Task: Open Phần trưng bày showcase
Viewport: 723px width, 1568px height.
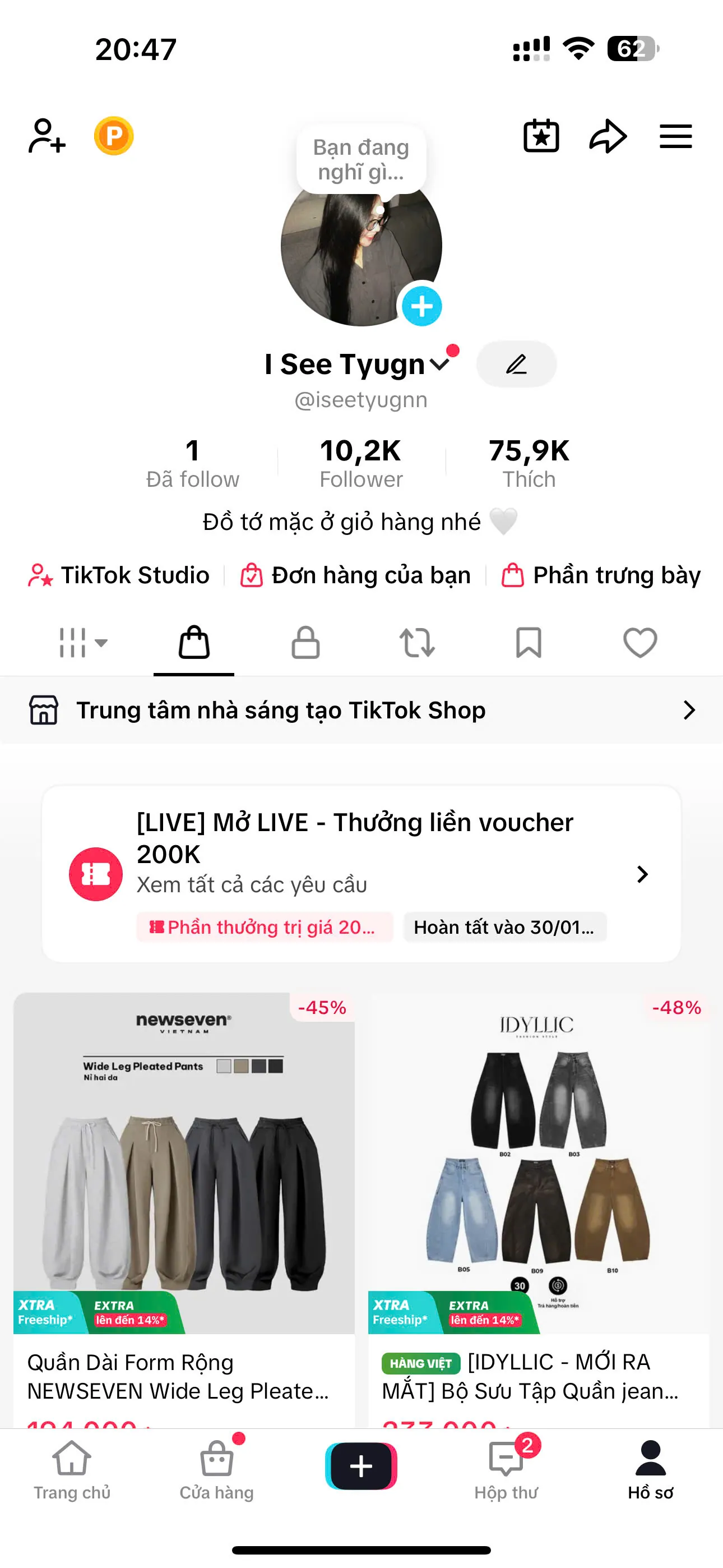Action: coord(601,575)
